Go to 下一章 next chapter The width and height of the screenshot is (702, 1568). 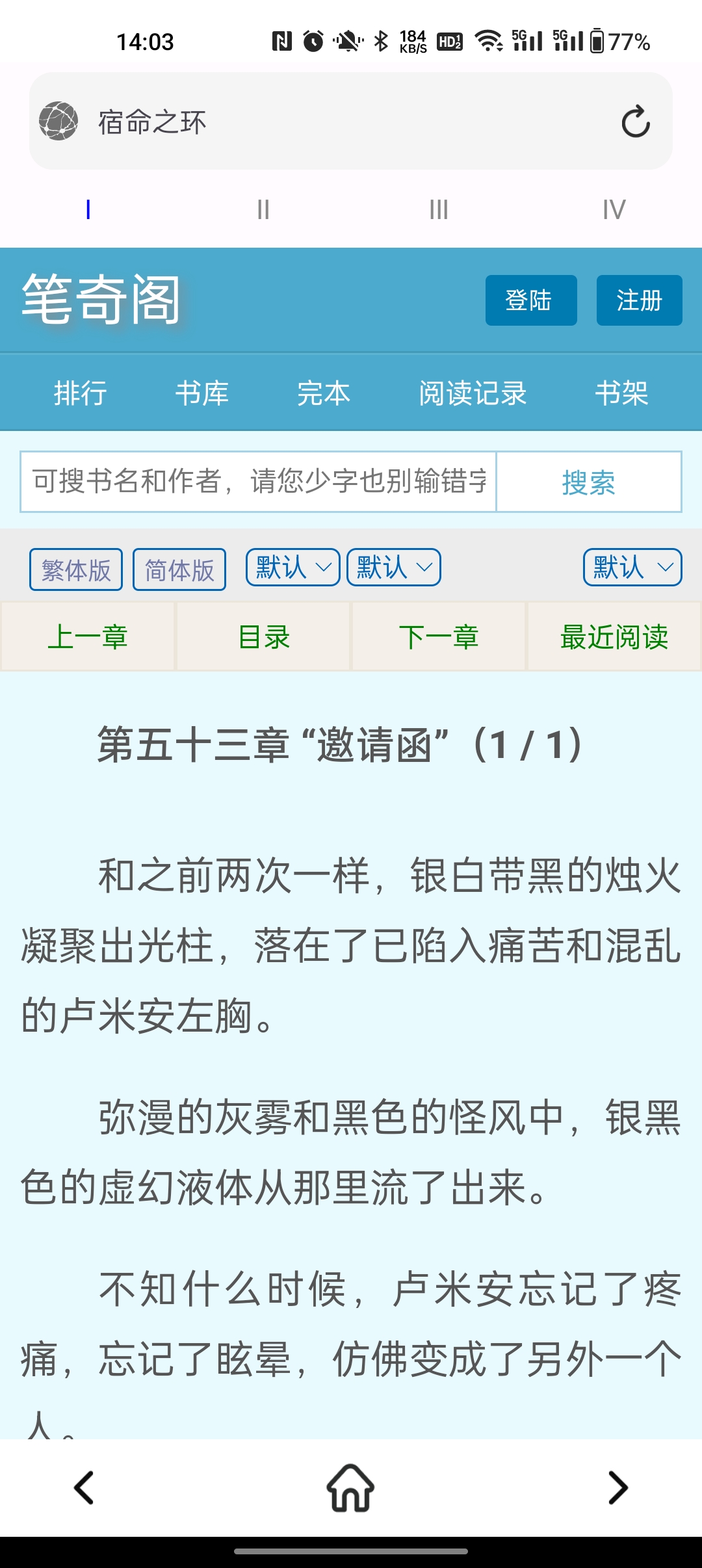pos(439,636)
